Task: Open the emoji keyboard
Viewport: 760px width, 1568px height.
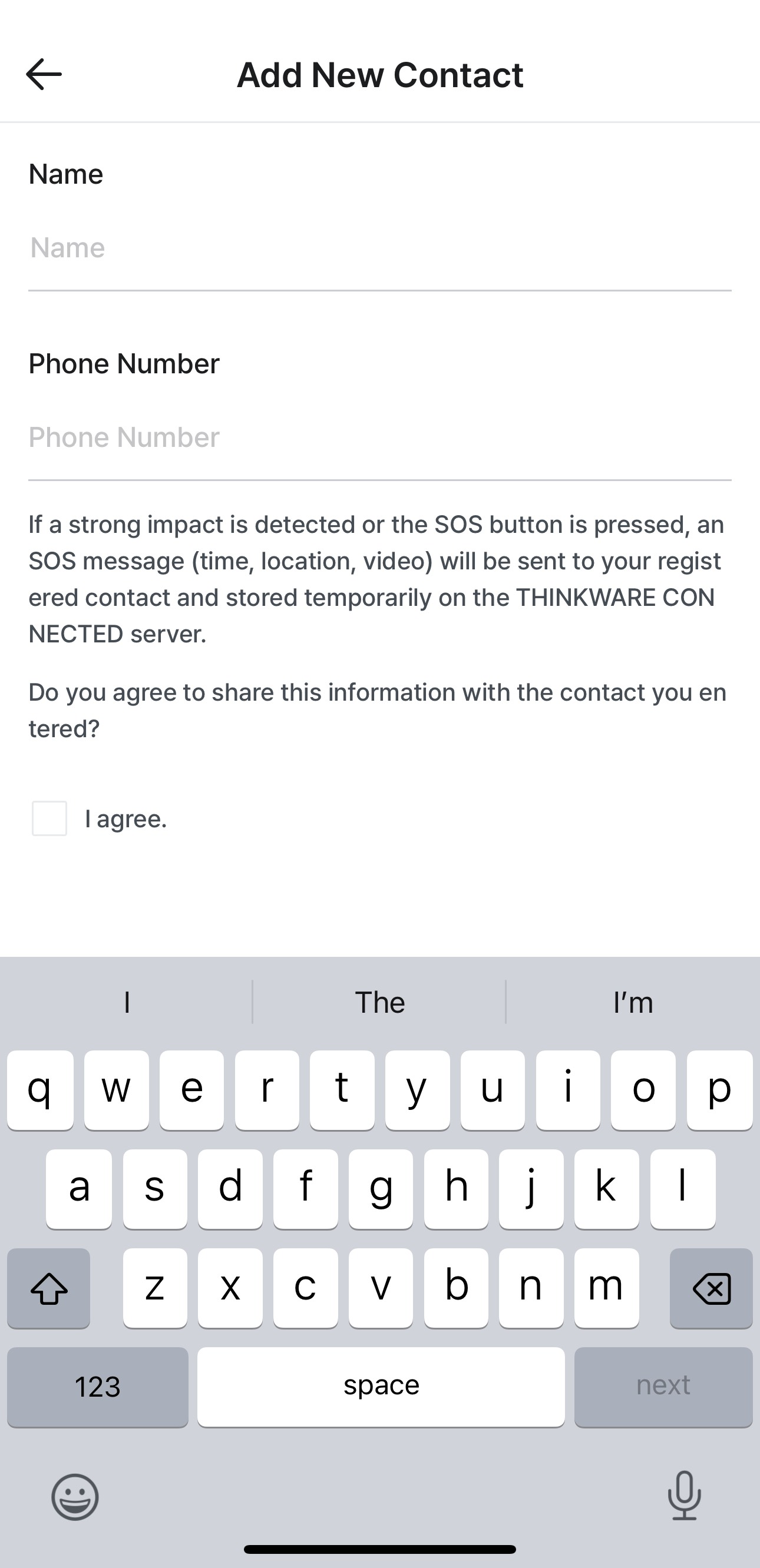Action: point(75,1497)
